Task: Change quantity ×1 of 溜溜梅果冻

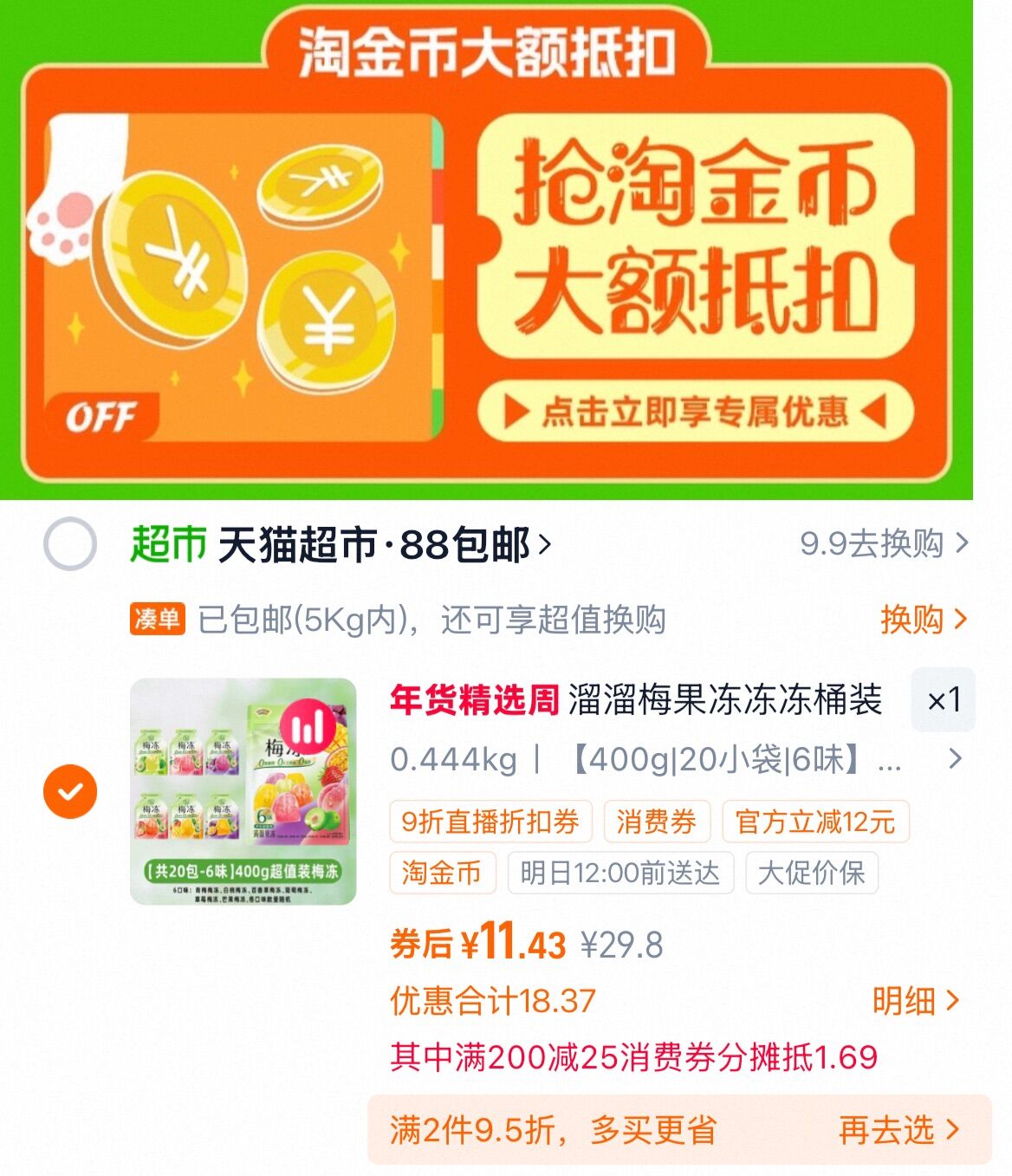Action: point(943,700)
